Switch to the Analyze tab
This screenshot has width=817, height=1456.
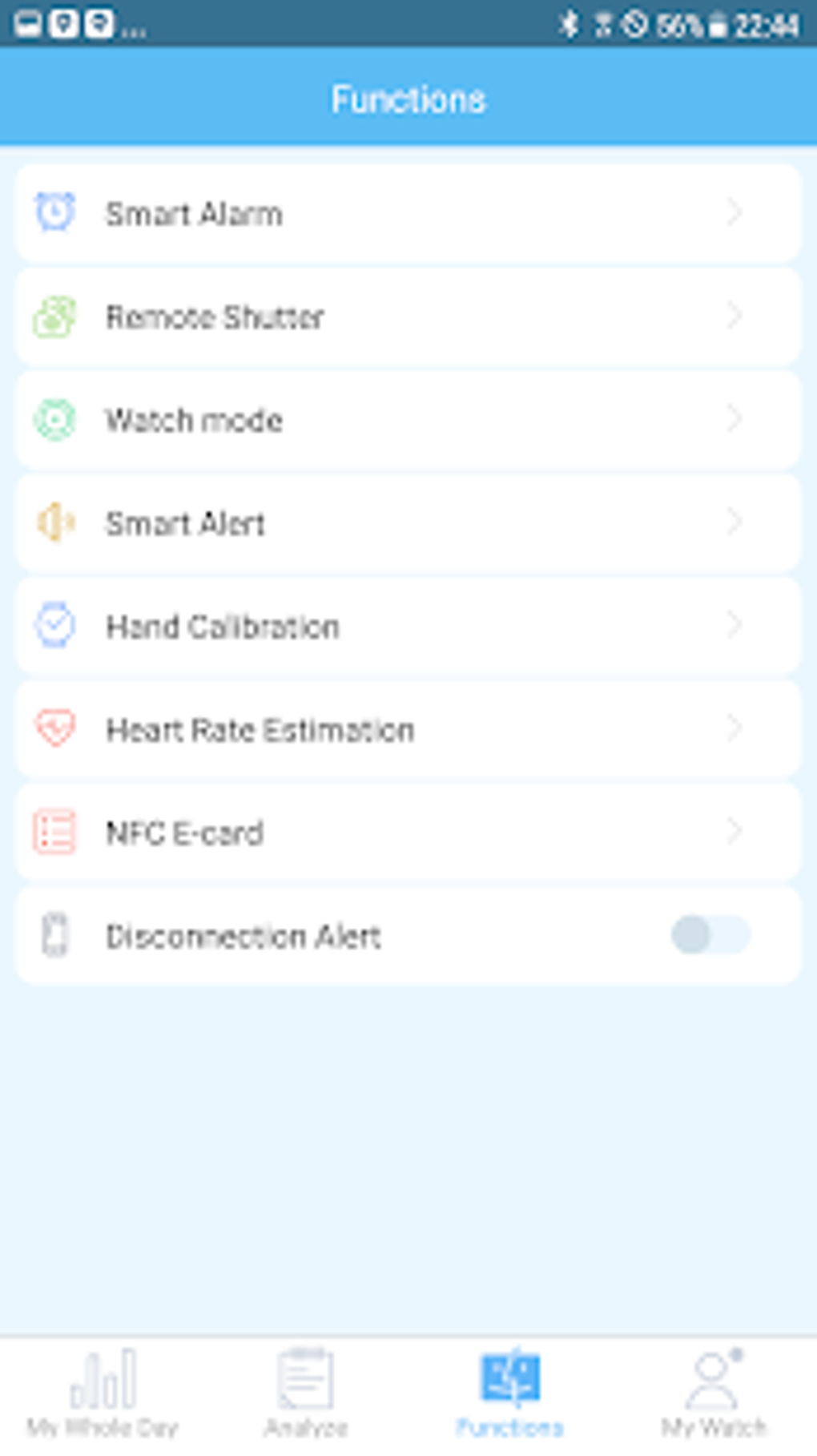[306, 1394]
